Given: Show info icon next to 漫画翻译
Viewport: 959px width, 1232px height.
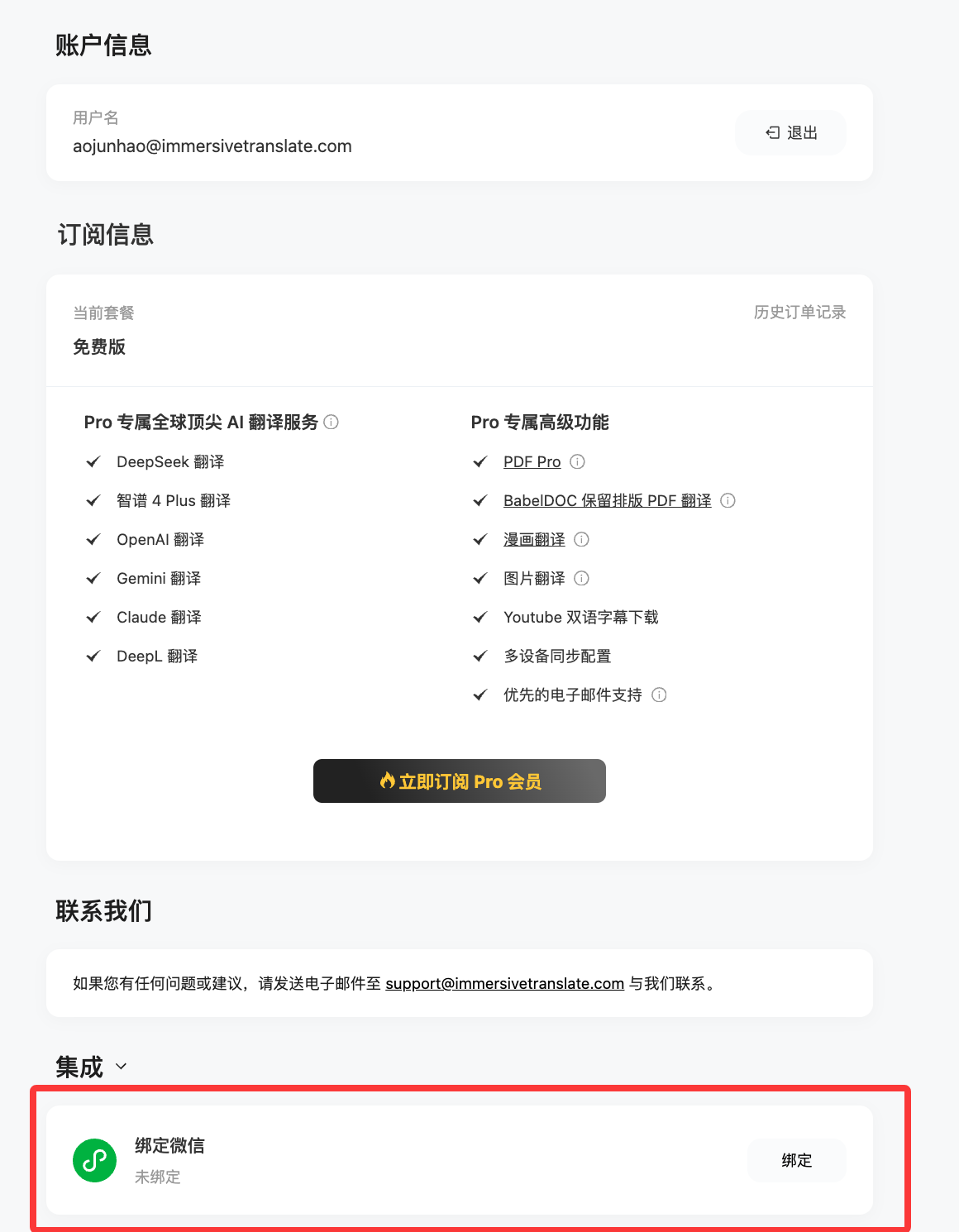Looking at the screenshot, I should (582, 540).
